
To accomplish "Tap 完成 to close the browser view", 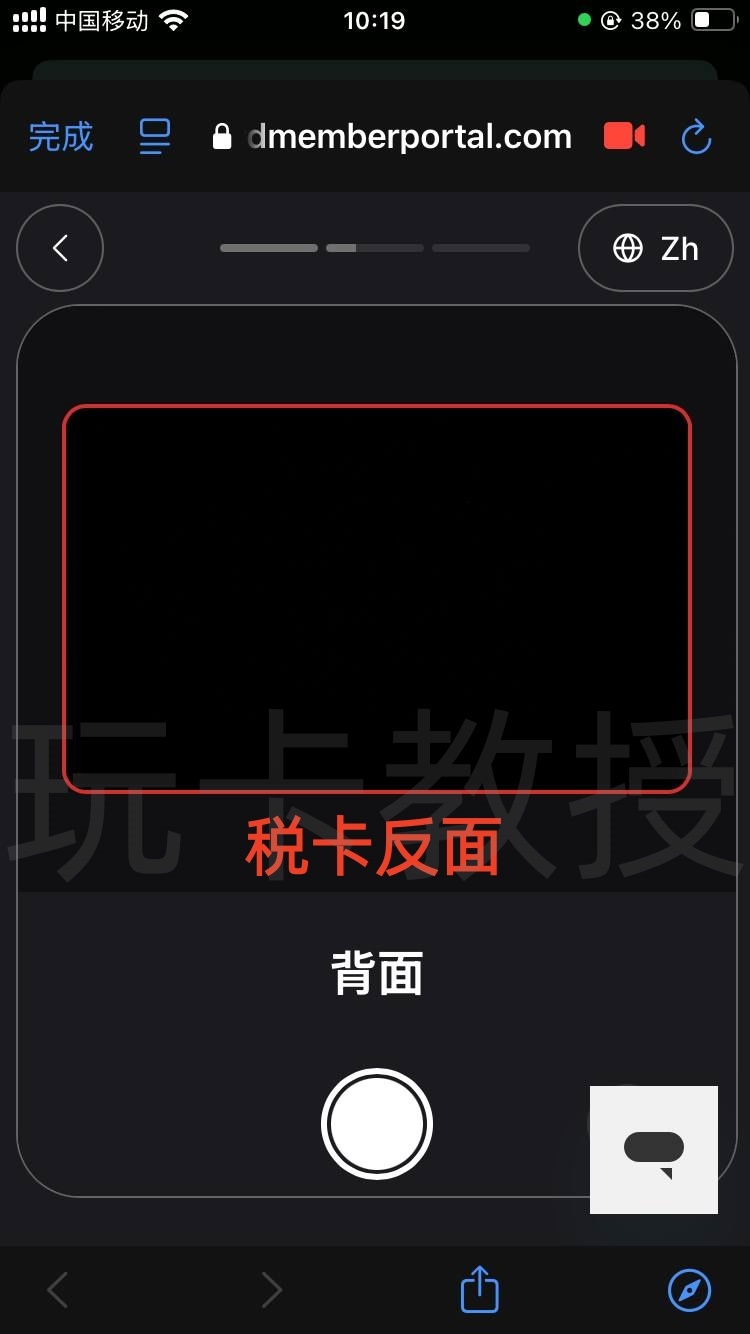I will point(61,137).
